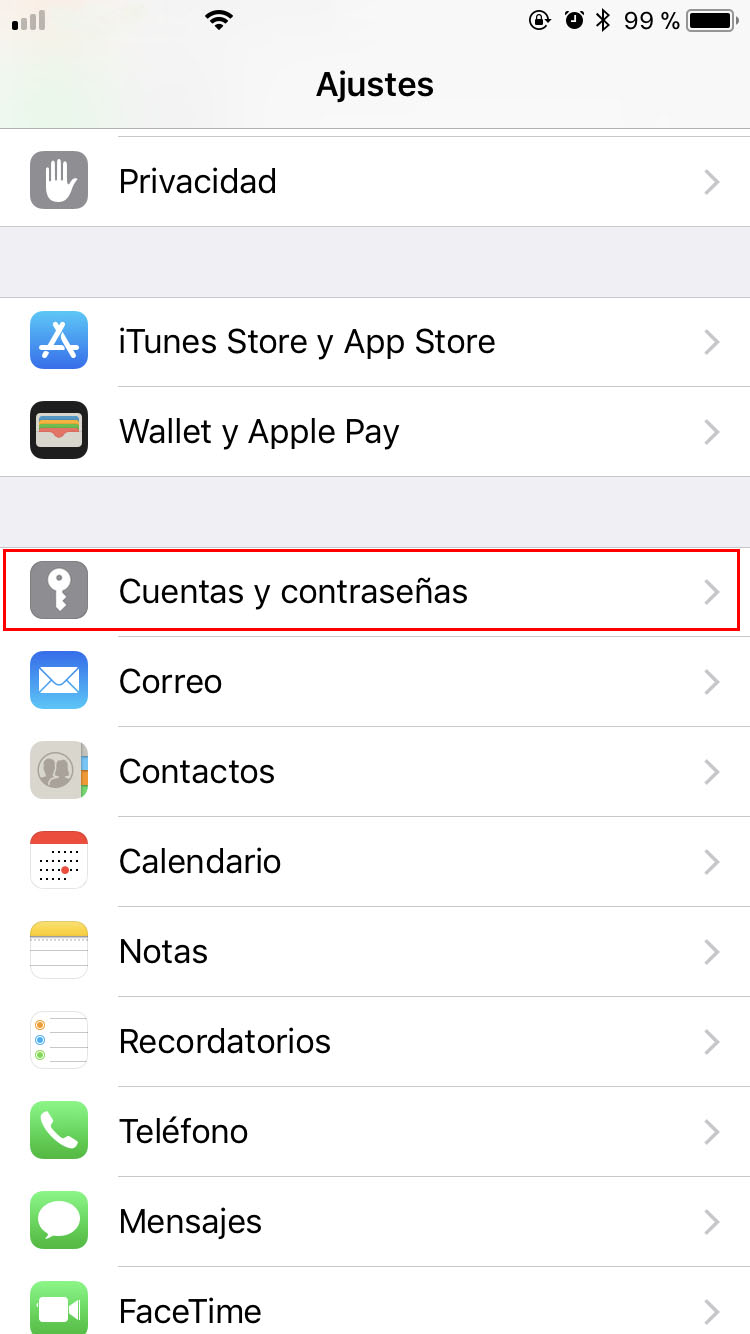The image size is (750, 1334).
Task: Go to Contactos settings
Action: [375, 772]
